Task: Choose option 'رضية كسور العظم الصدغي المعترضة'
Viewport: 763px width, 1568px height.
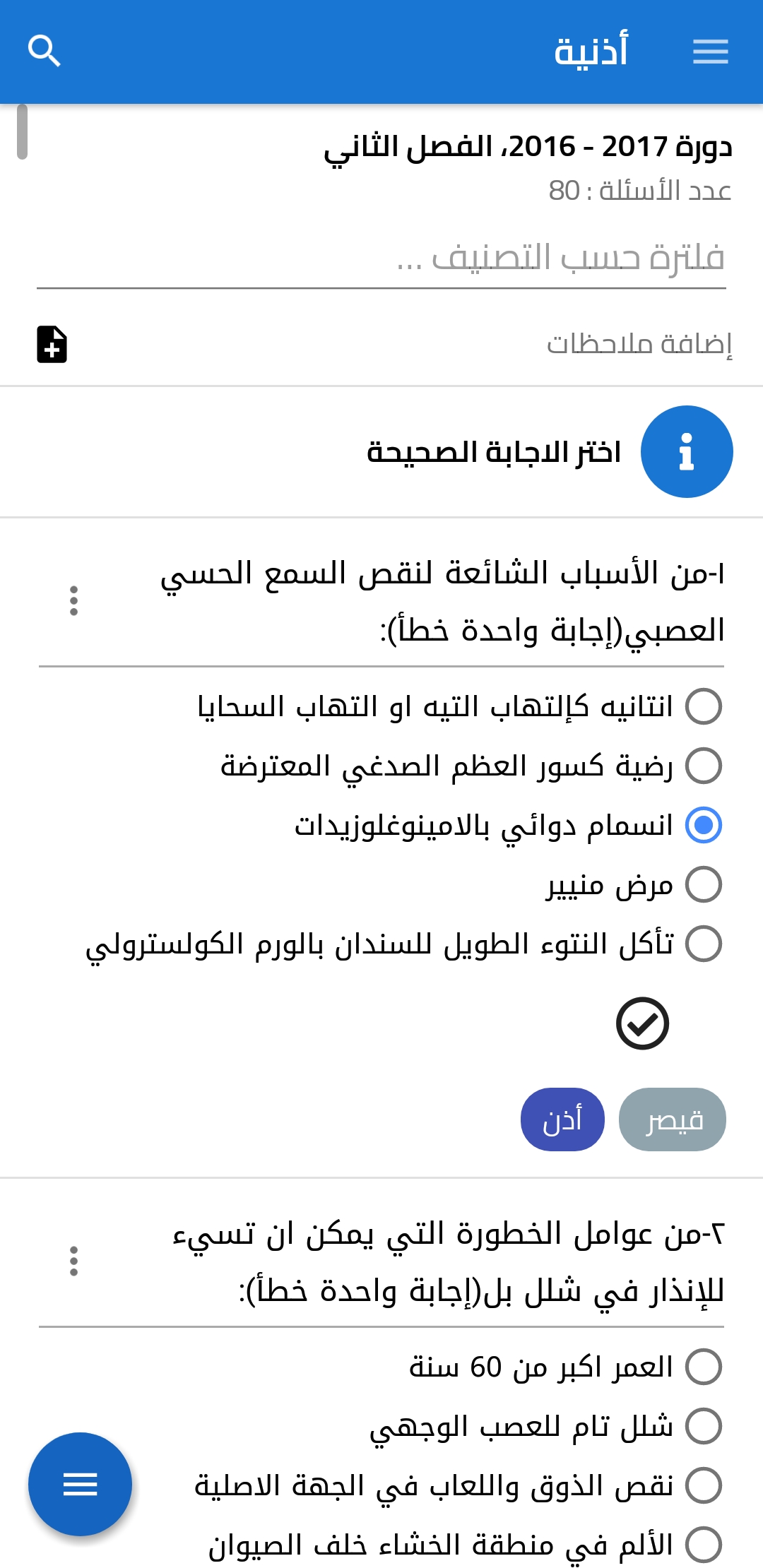Action: pos(704,766)
